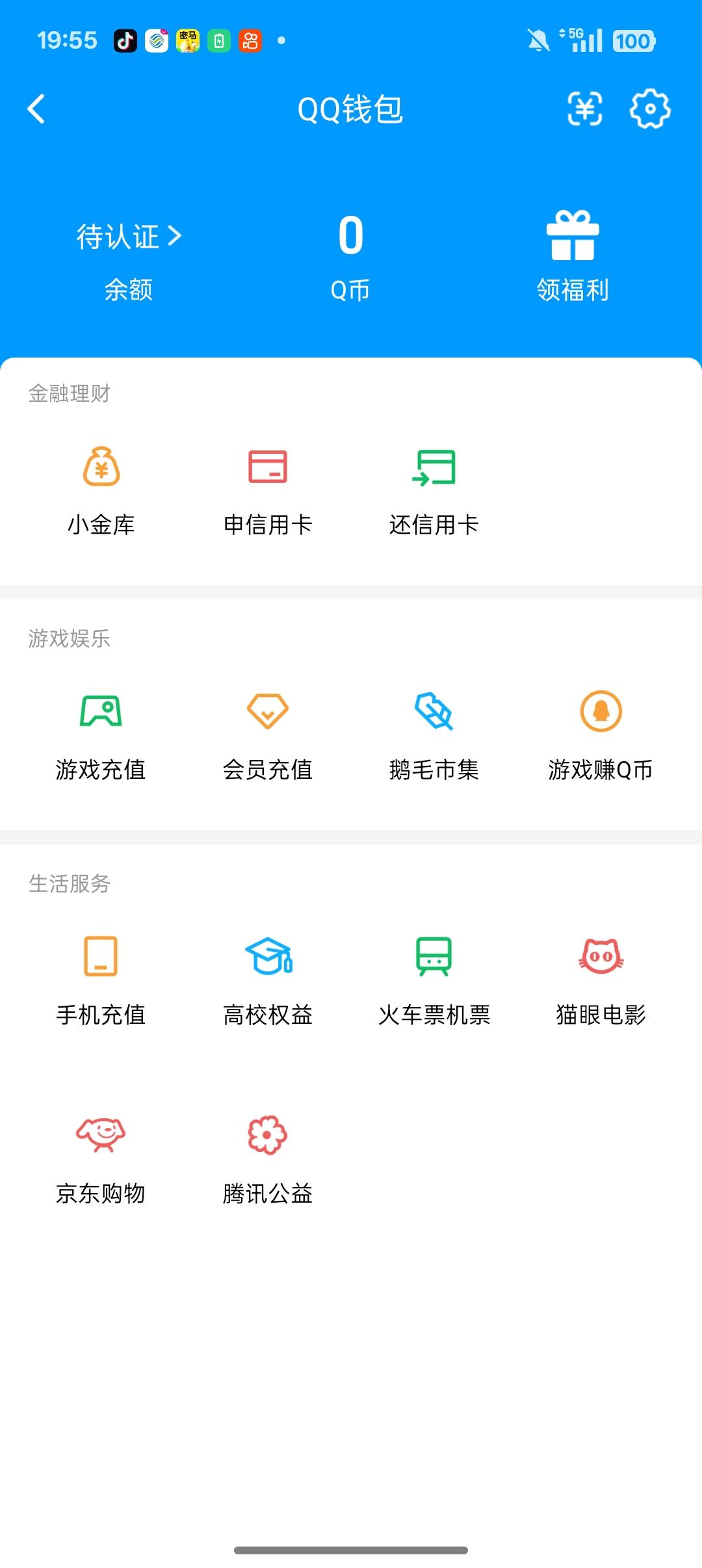Open 腾讯公益 Tencent charity
The height and width of the screenshot is (1568, 702).
coord(268,1162)
